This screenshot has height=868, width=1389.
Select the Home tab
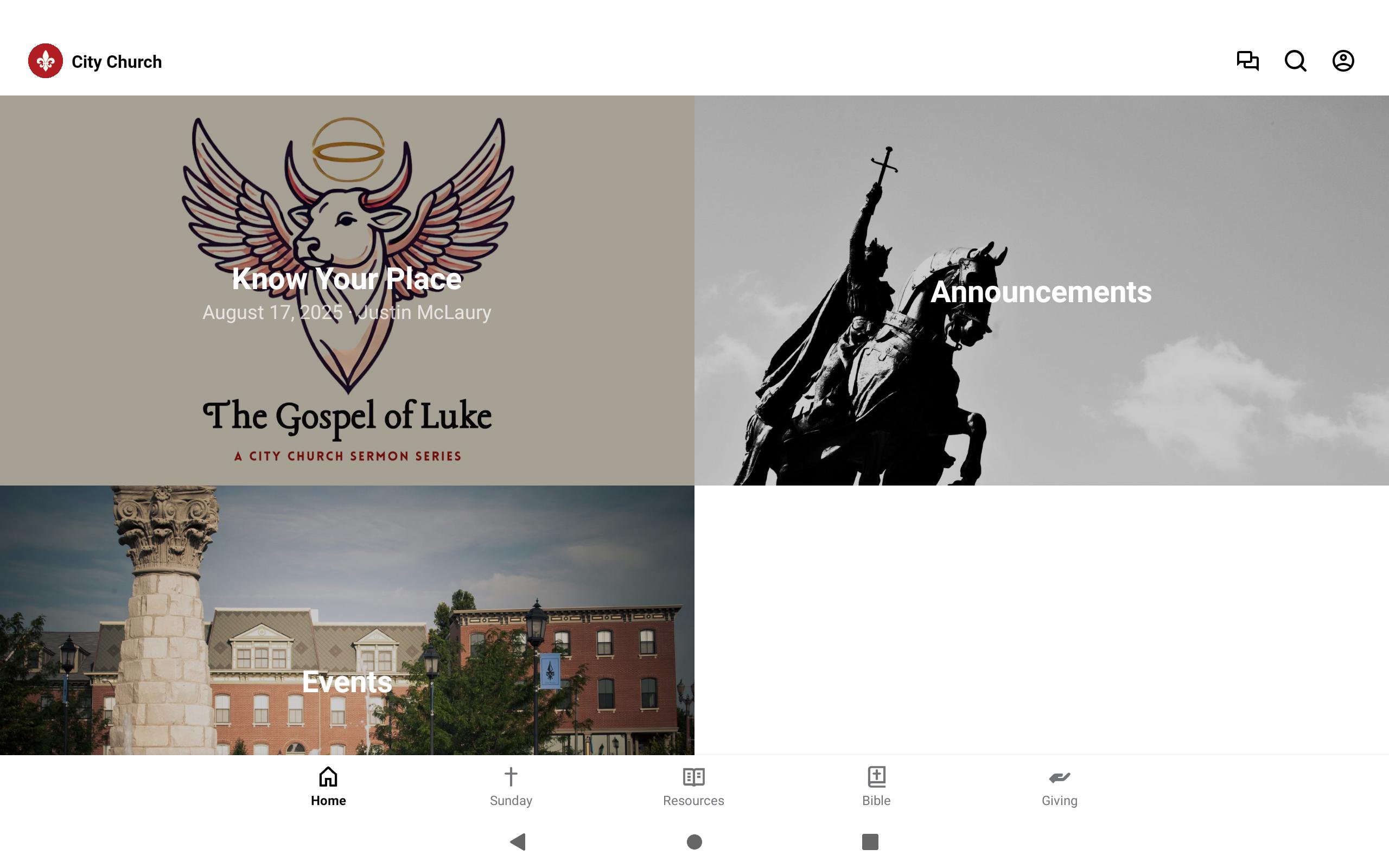[x=328, y=787]
